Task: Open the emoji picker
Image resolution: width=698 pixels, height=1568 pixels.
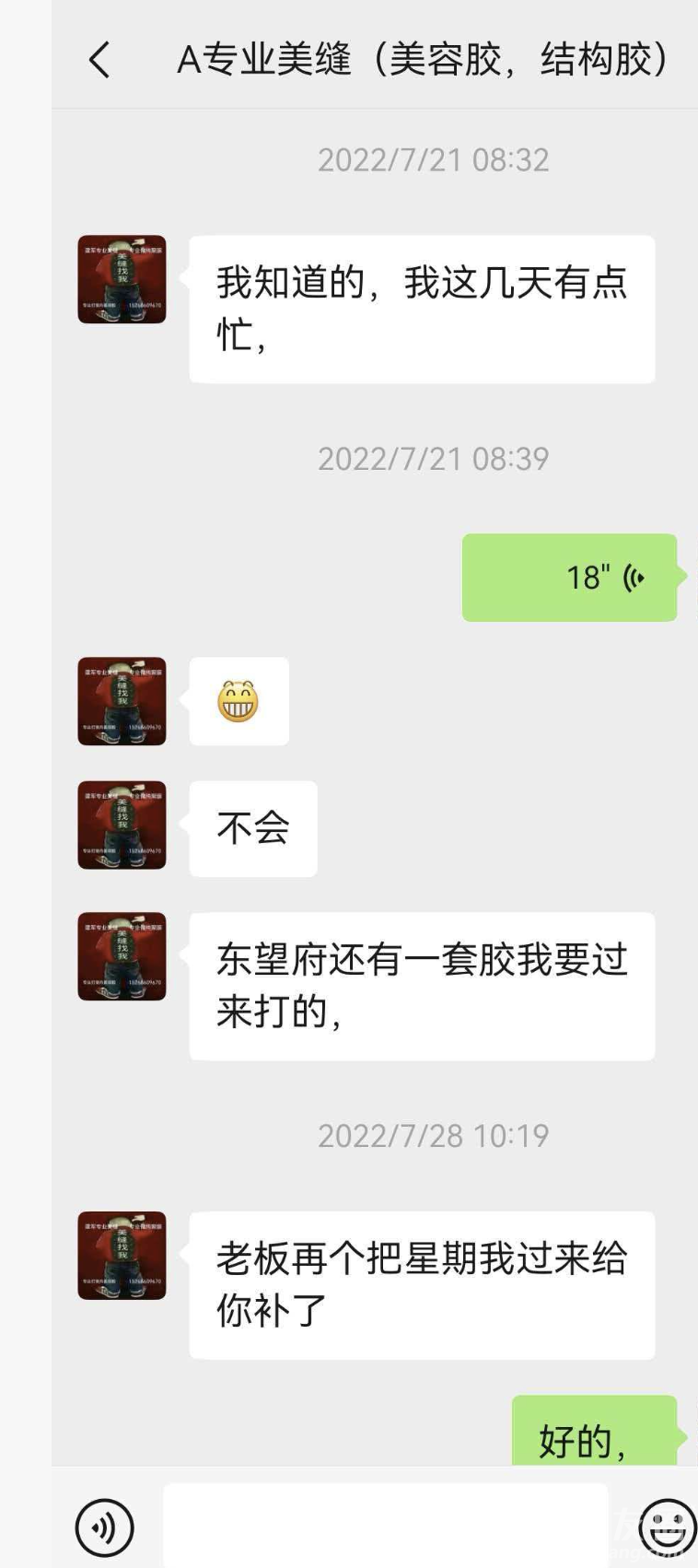Action: click(x=667, y=1527)
